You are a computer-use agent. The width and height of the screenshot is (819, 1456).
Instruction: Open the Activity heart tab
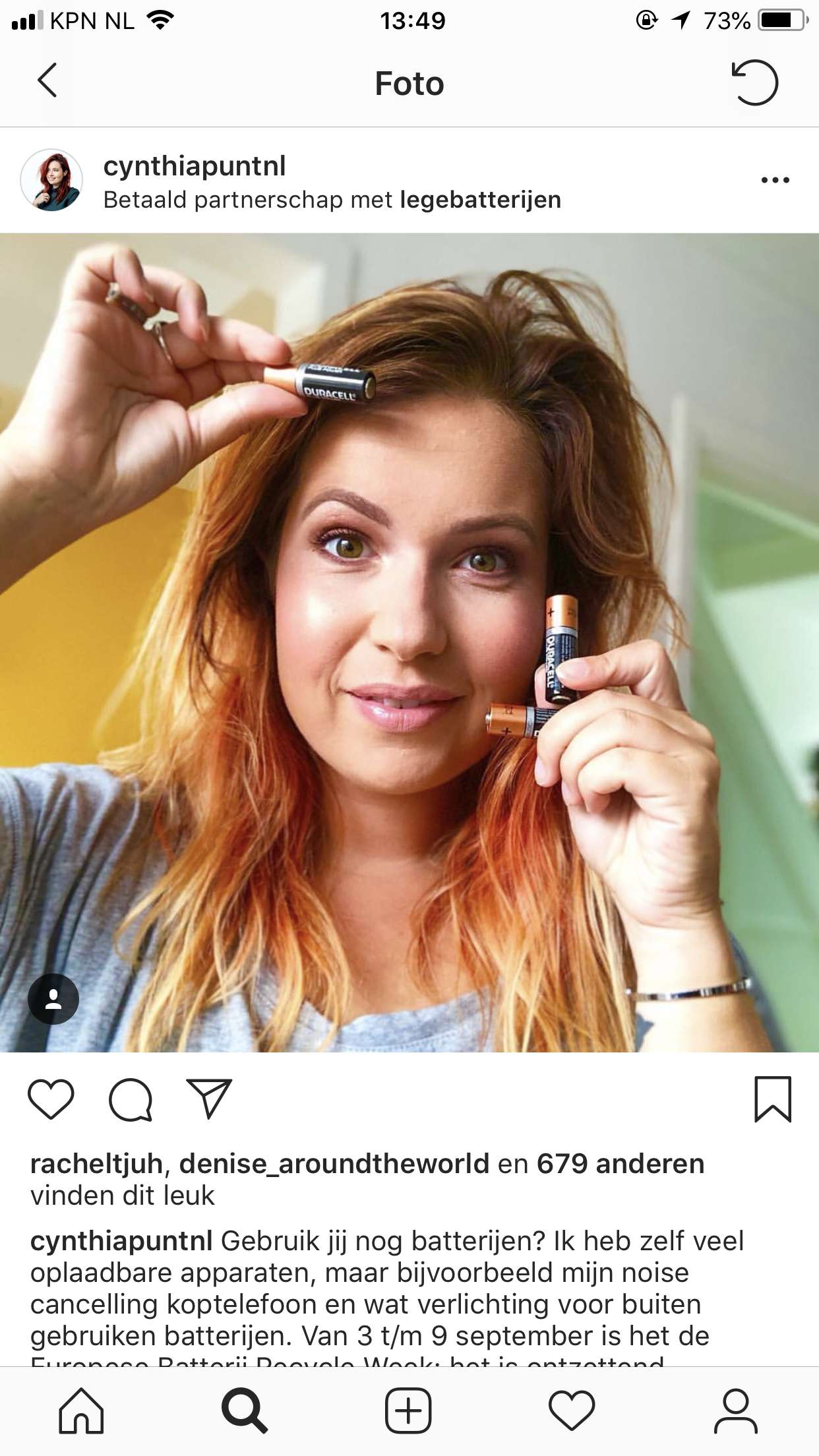(x=572, y=1410)
